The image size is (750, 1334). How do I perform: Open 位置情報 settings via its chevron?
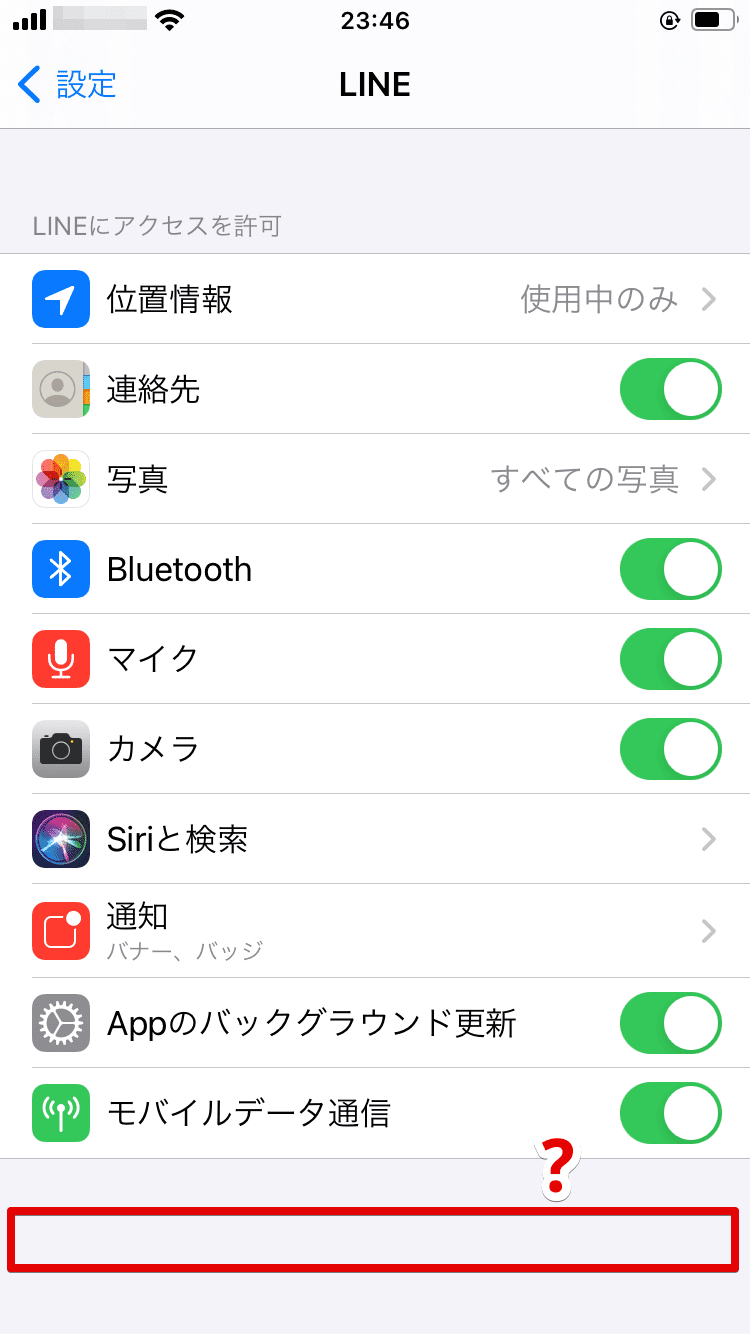(710, 298)
